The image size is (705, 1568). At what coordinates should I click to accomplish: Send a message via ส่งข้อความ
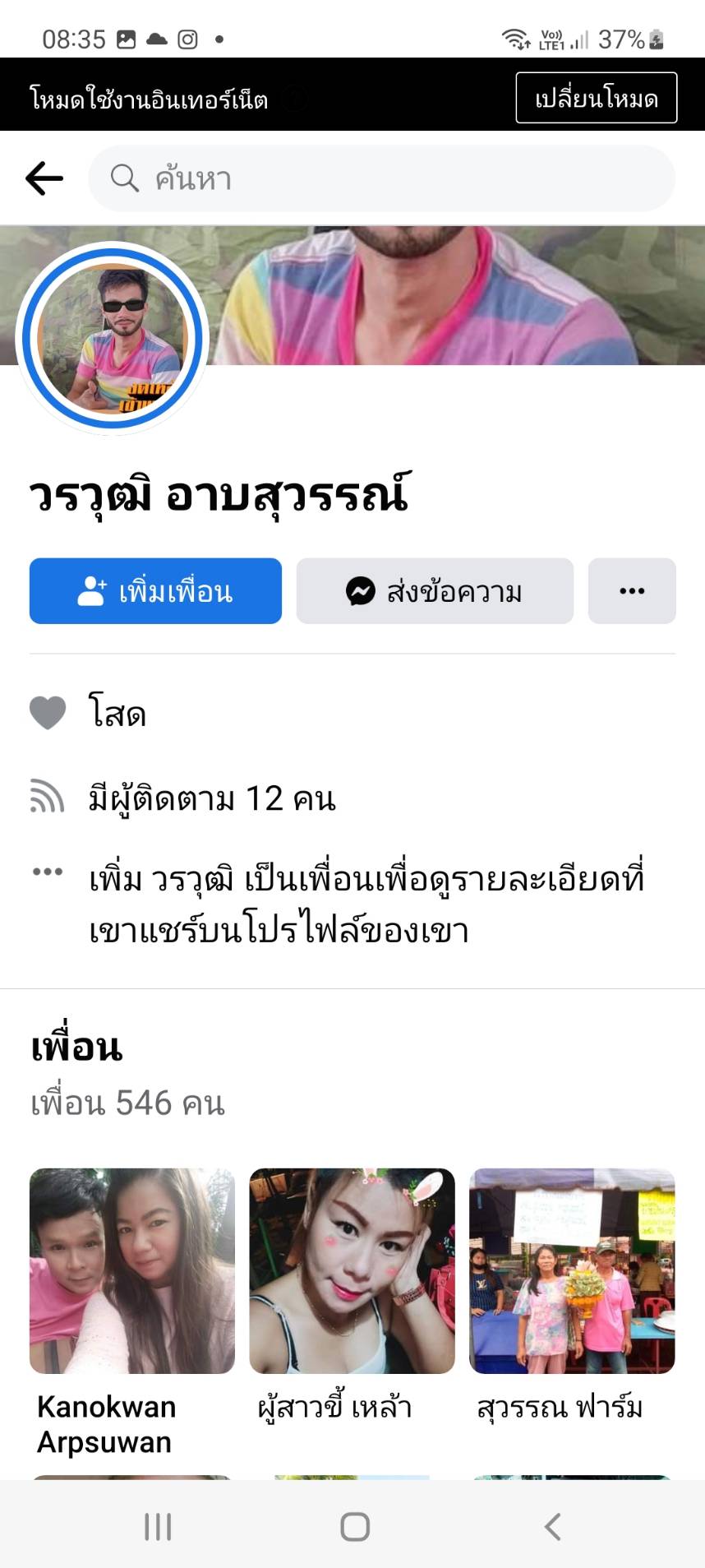[x=435, y=591]
